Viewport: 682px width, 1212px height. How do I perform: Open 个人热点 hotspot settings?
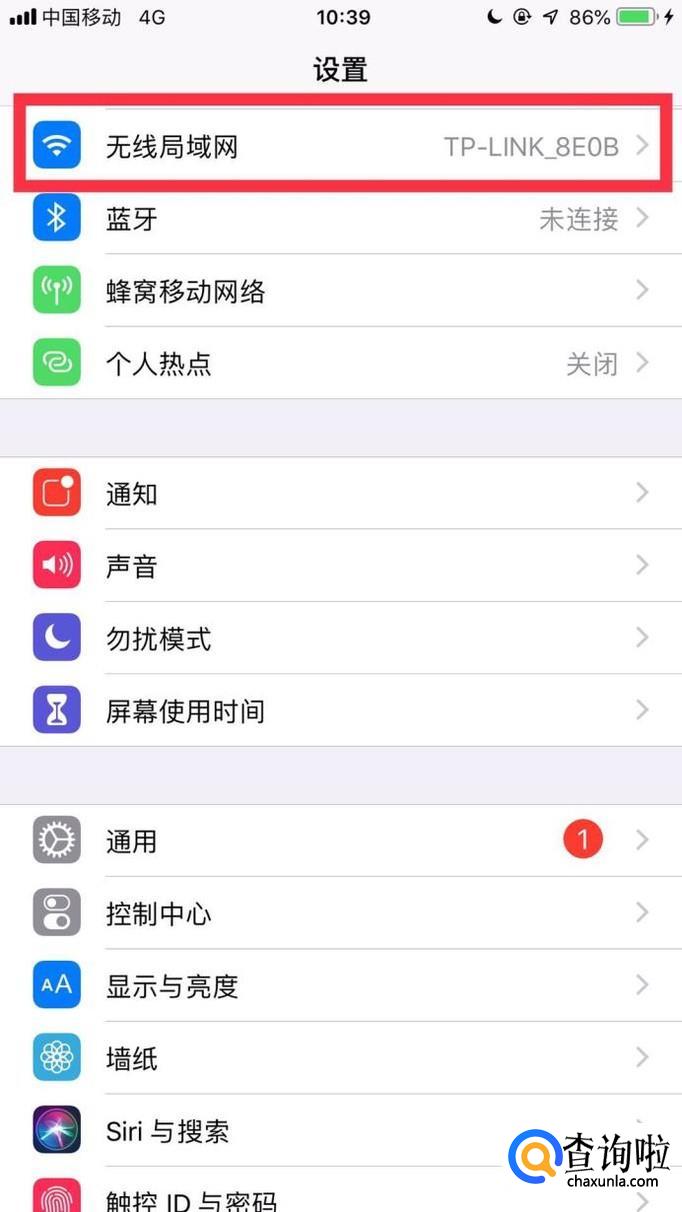pyautogui.click(x=340, y=363)
